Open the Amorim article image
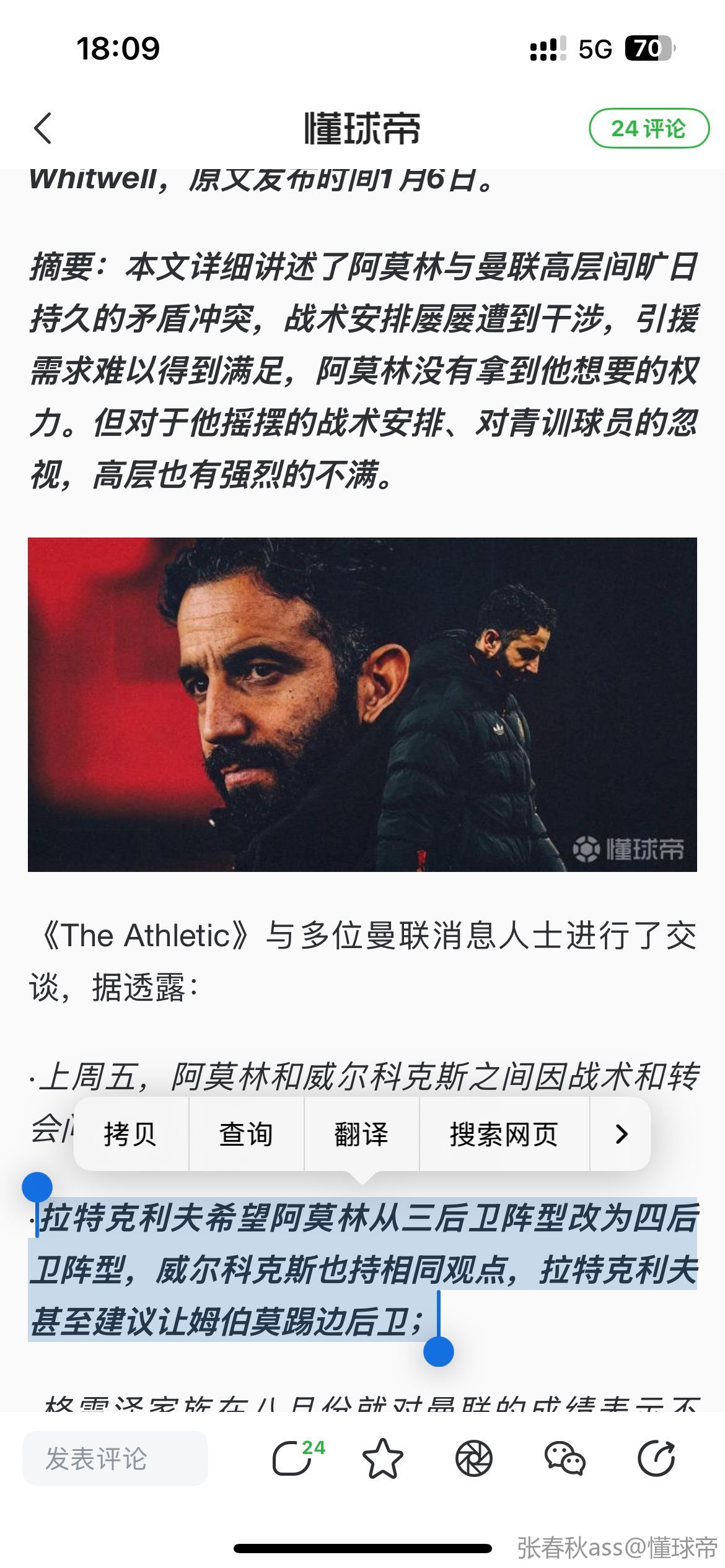Image resolution: width=725 pixels, height=1568 pixels. point(362,704)
